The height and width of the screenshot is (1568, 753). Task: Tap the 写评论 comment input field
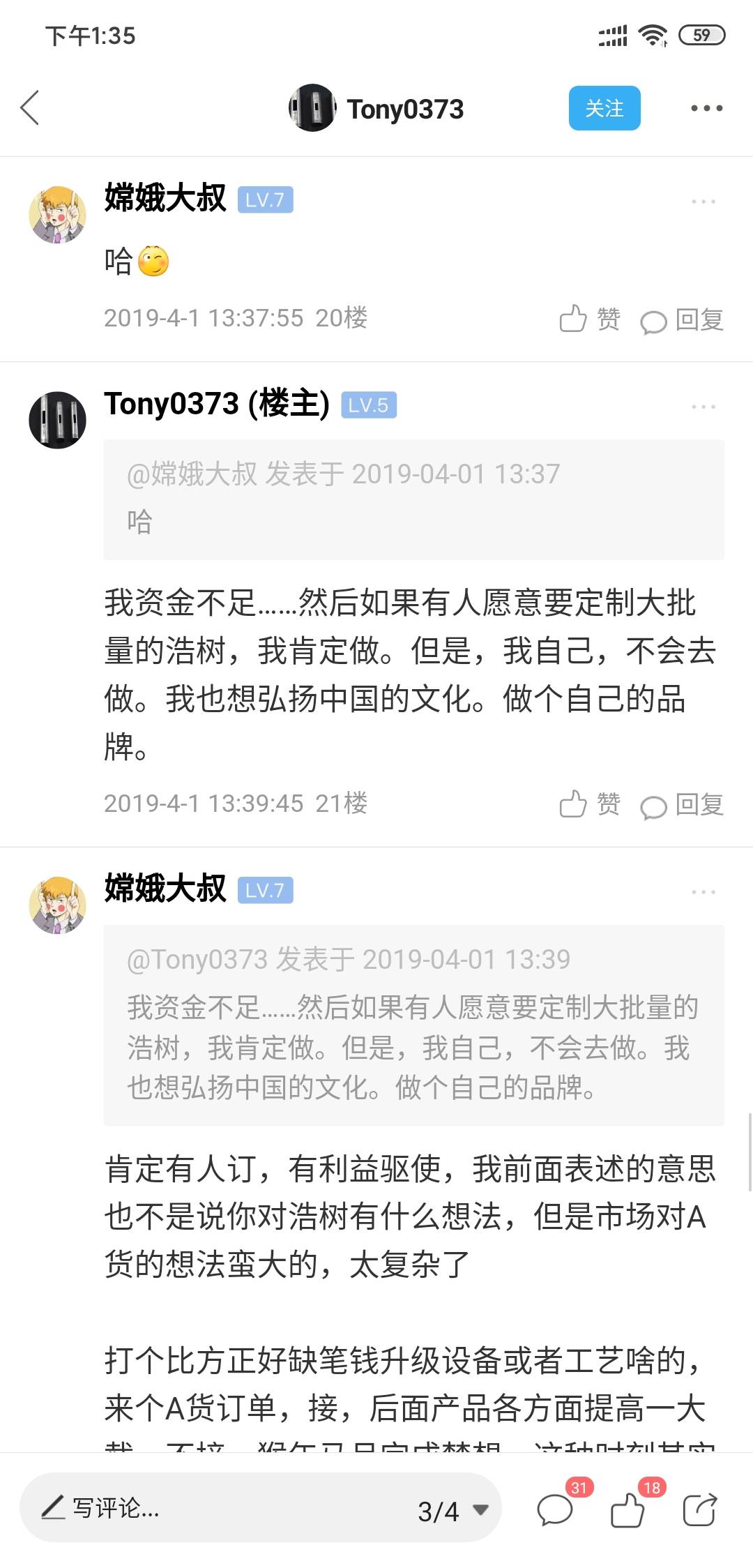209,1509
